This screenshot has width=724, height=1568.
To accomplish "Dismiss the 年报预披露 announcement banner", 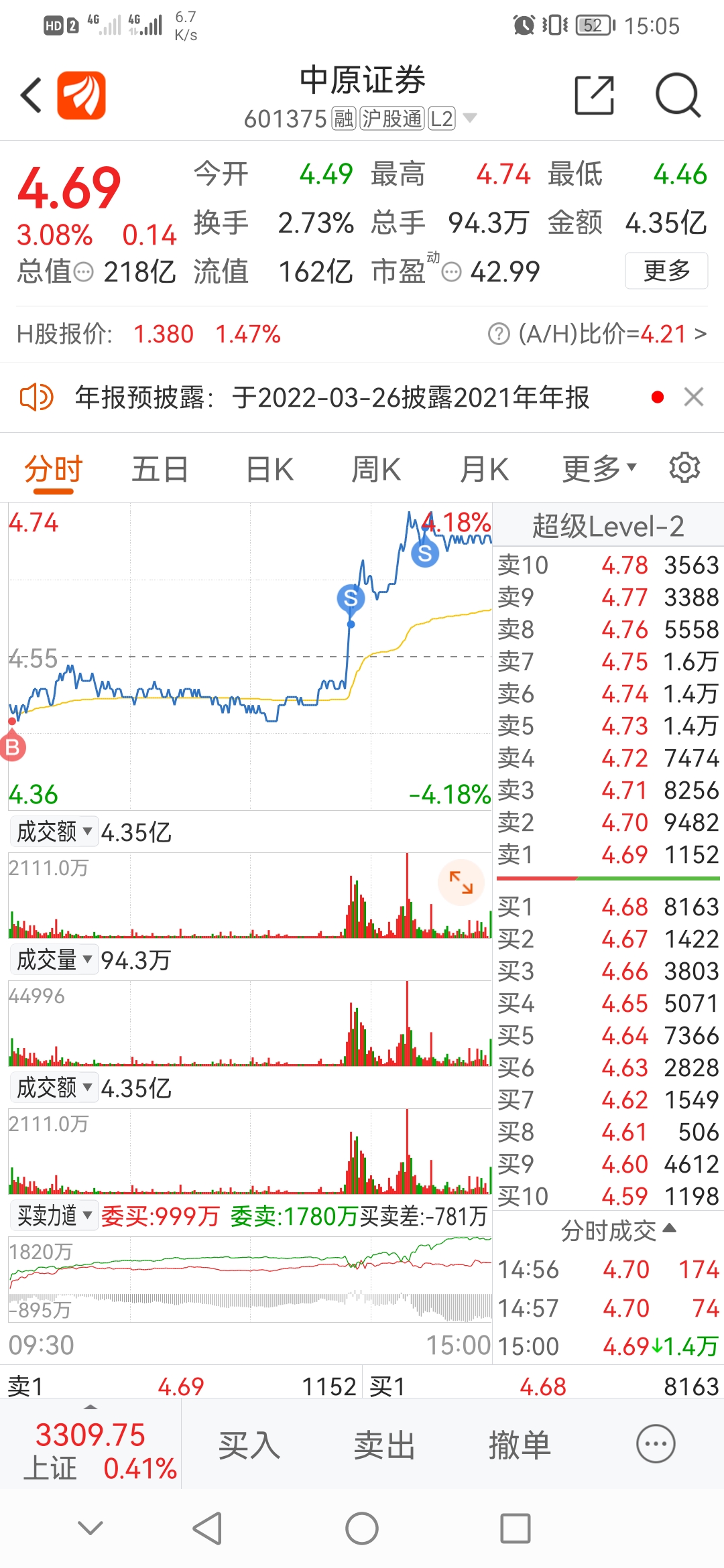I will coord(694,397).
